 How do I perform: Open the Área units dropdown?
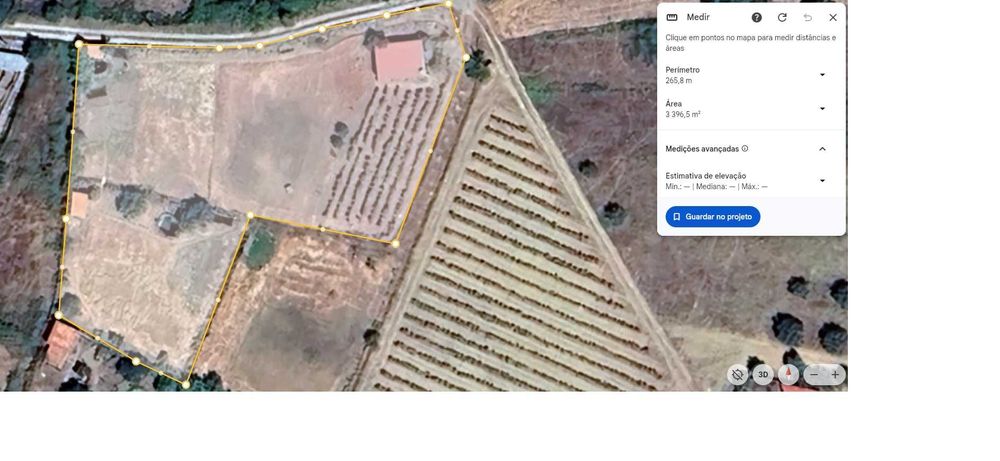pos(822,109)
